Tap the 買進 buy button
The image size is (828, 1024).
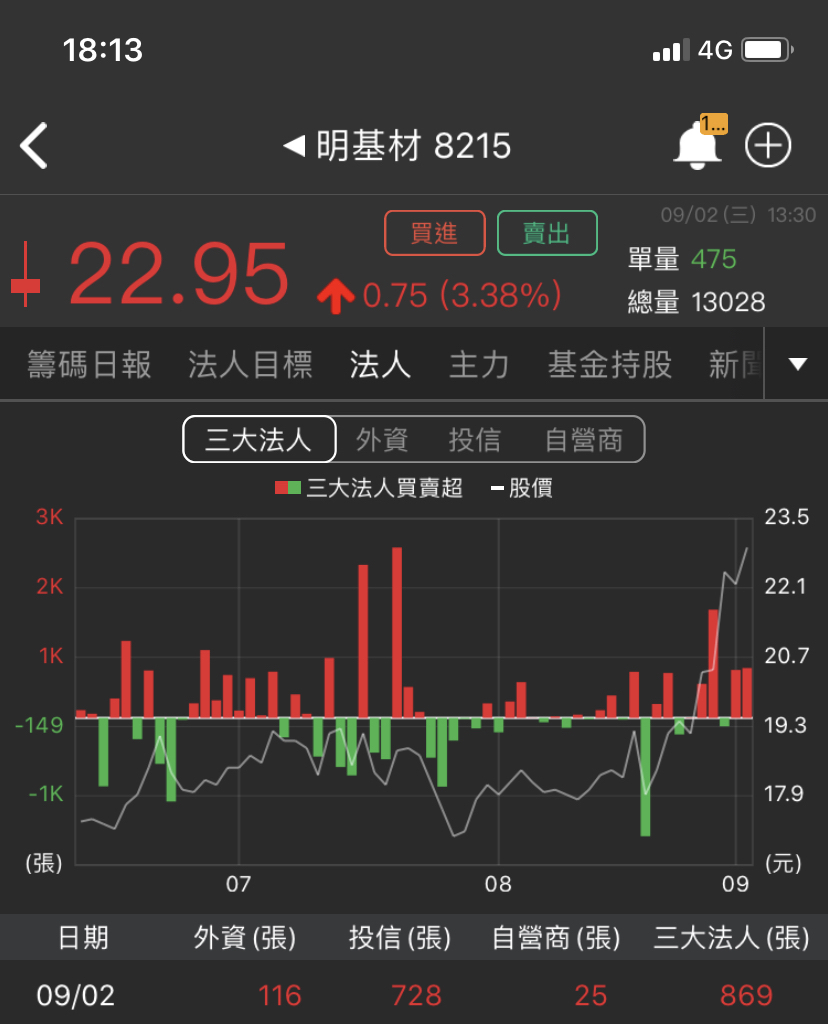pyautogui.click(x=434, y=233)
